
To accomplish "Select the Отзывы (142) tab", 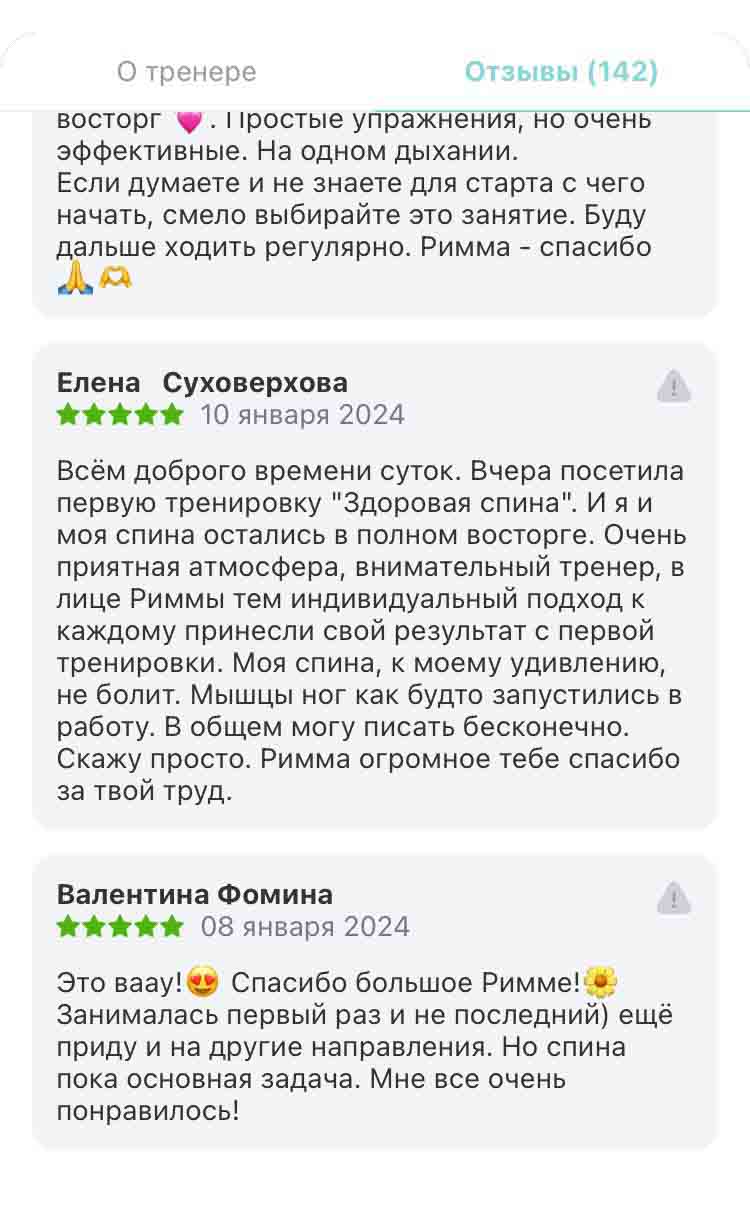I will pos(561,72).
